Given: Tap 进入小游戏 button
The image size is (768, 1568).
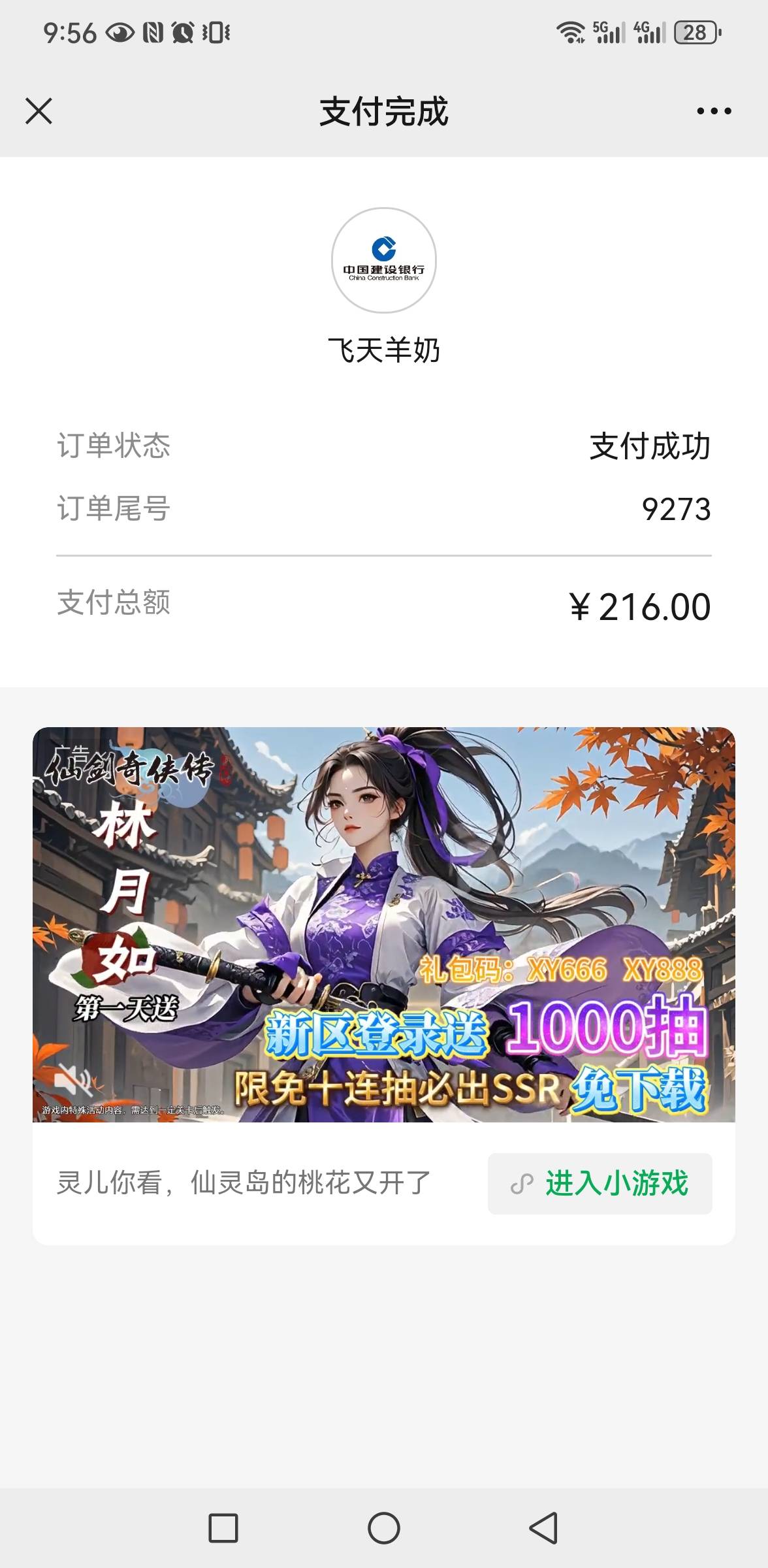Looking at the screenshot, I should [600, 1183].
